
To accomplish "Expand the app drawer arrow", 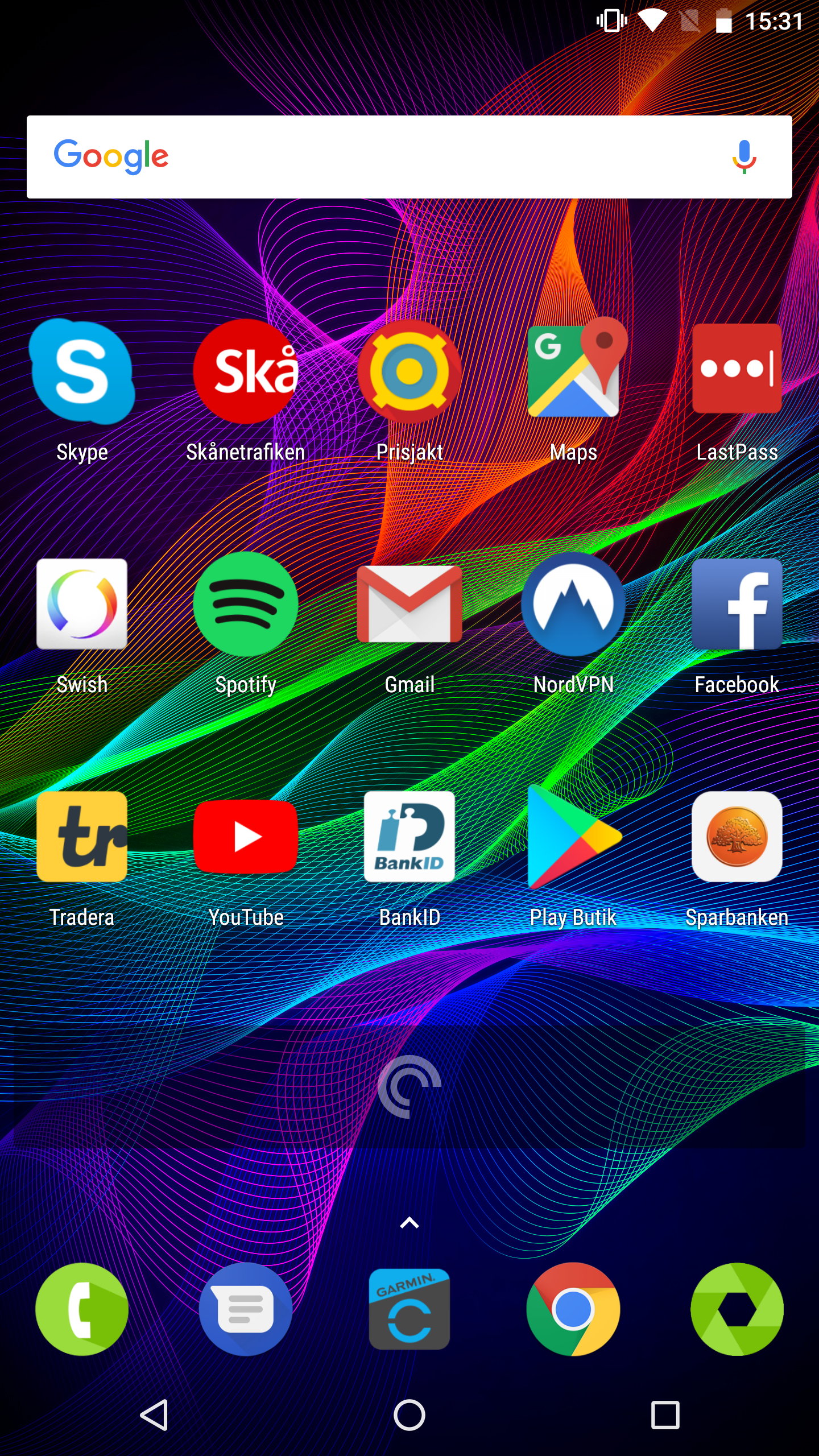I will 409,1223.
